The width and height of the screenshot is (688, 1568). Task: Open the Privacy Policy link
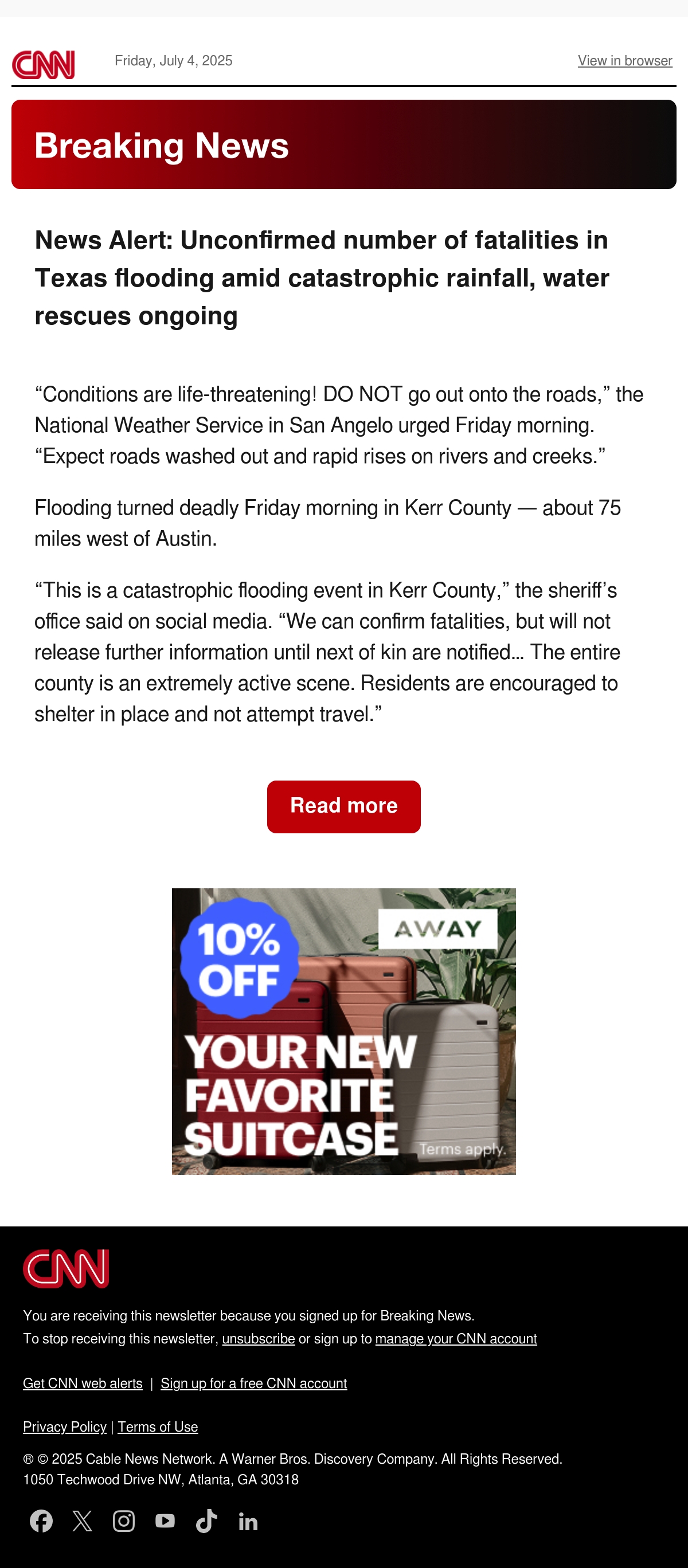[x=65, y=1427]
